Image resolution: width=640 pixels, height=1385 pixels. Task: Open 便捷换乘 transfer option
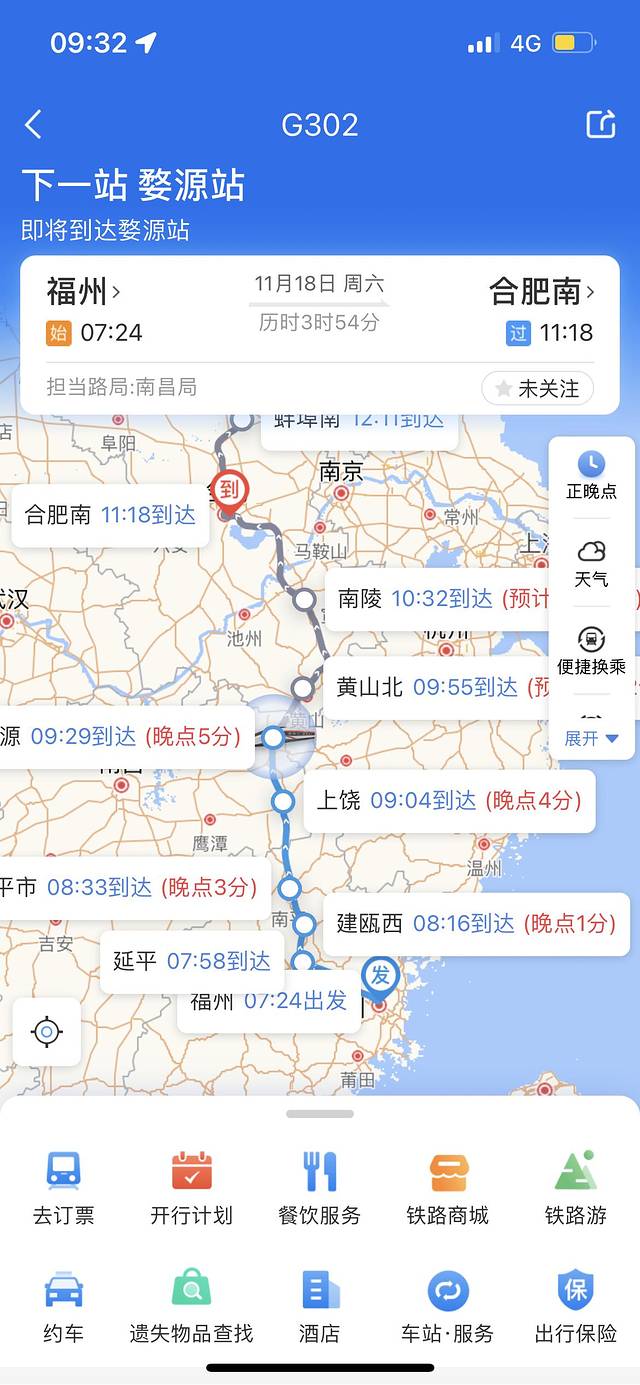(591, 650)
